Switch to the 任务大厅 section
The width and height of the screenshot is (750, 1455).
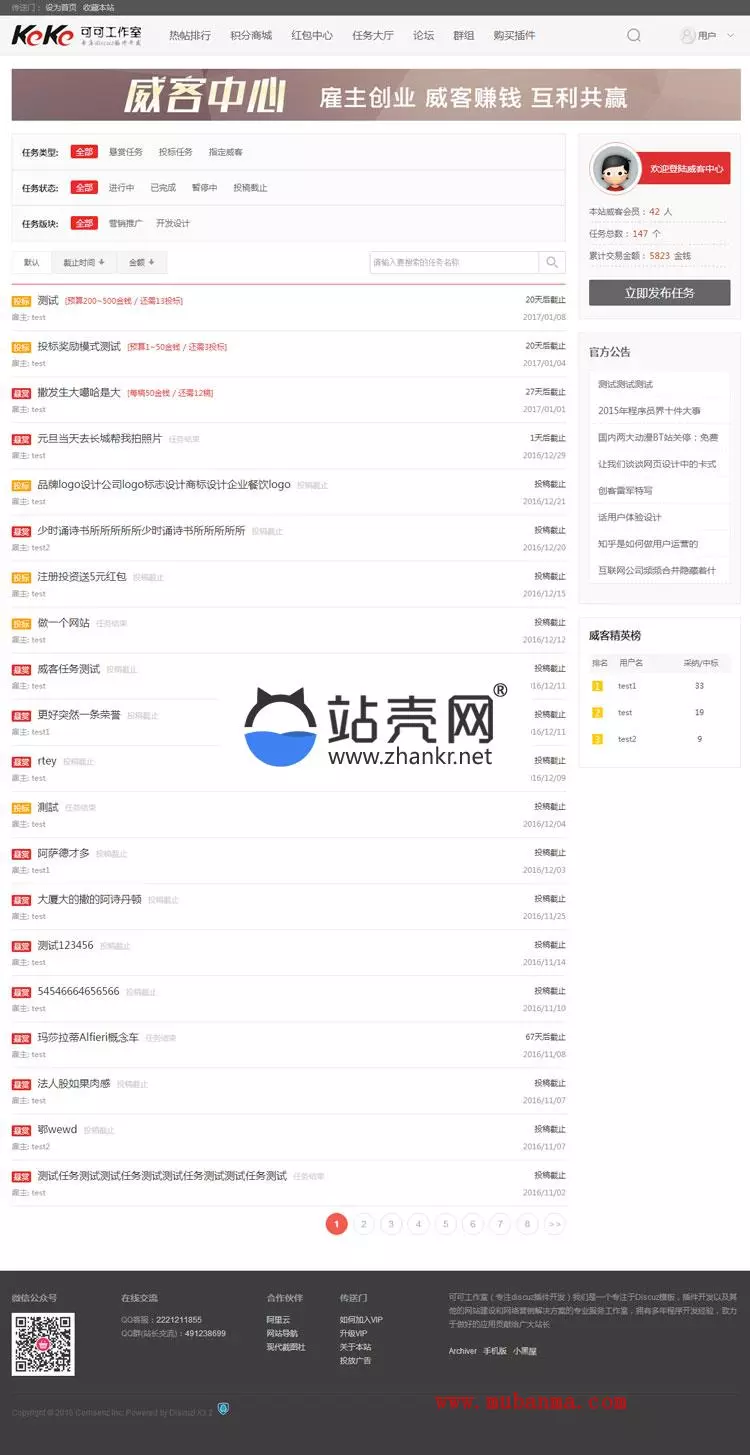click(373, 36)
